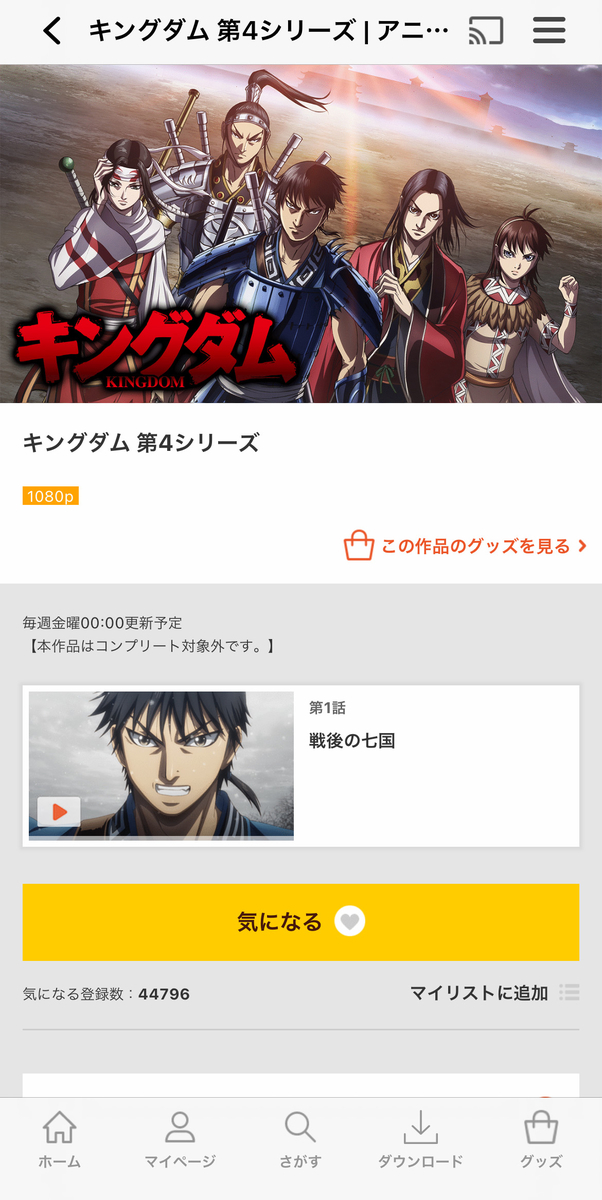Image resolution: width=602 pixels, height=1200 pixels.
Task: Switch to the ホーム tab
Action: [60, 1141]
